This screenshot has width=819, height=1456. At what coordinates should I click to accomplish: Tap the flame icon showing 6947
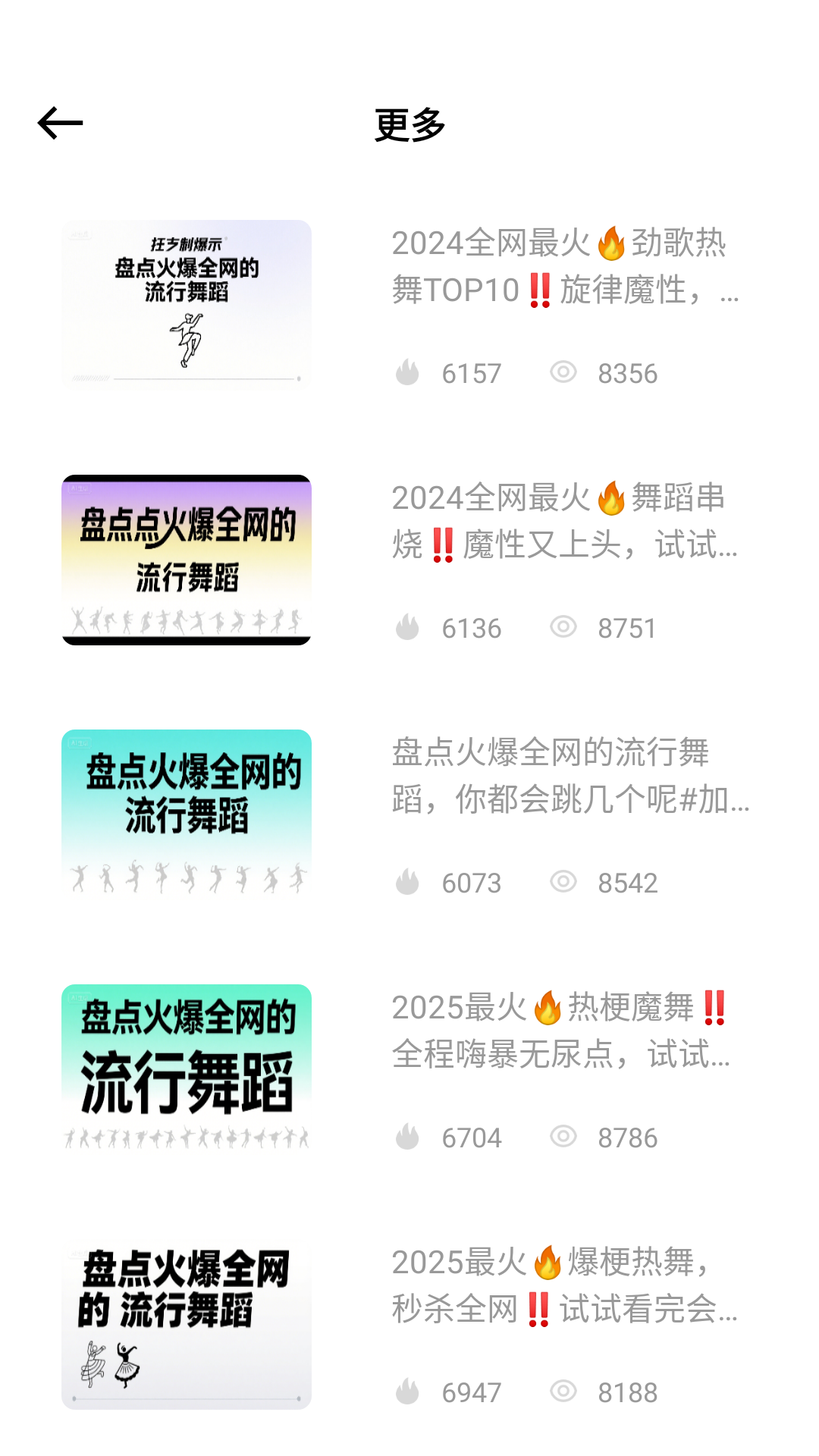(x=409, y=1392)
